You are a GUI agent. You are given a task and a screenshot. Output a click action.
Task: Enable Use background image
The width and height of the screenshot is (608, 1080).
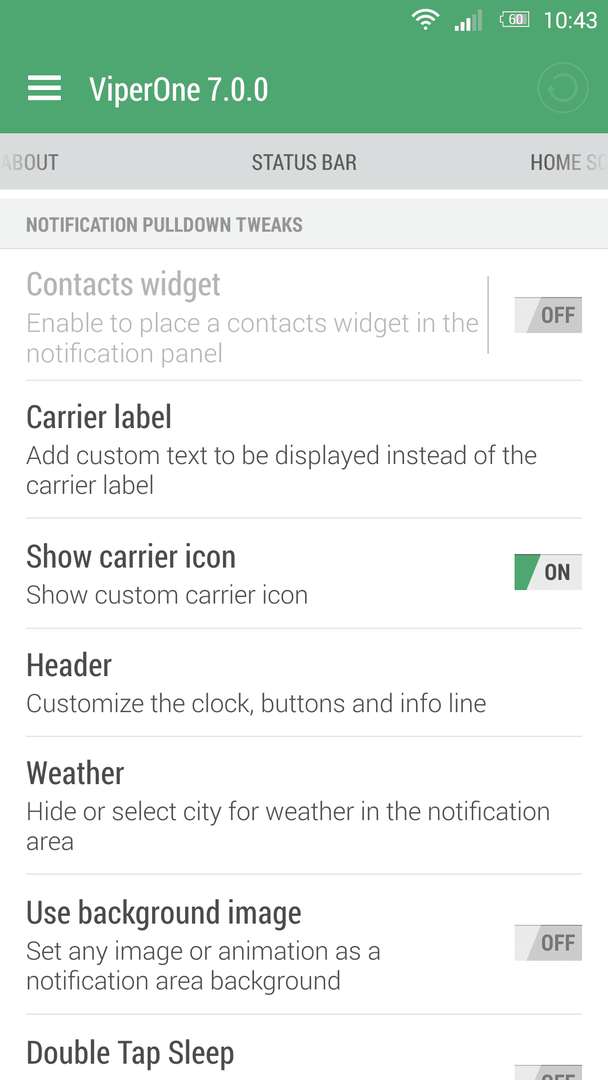coord(548,942)
